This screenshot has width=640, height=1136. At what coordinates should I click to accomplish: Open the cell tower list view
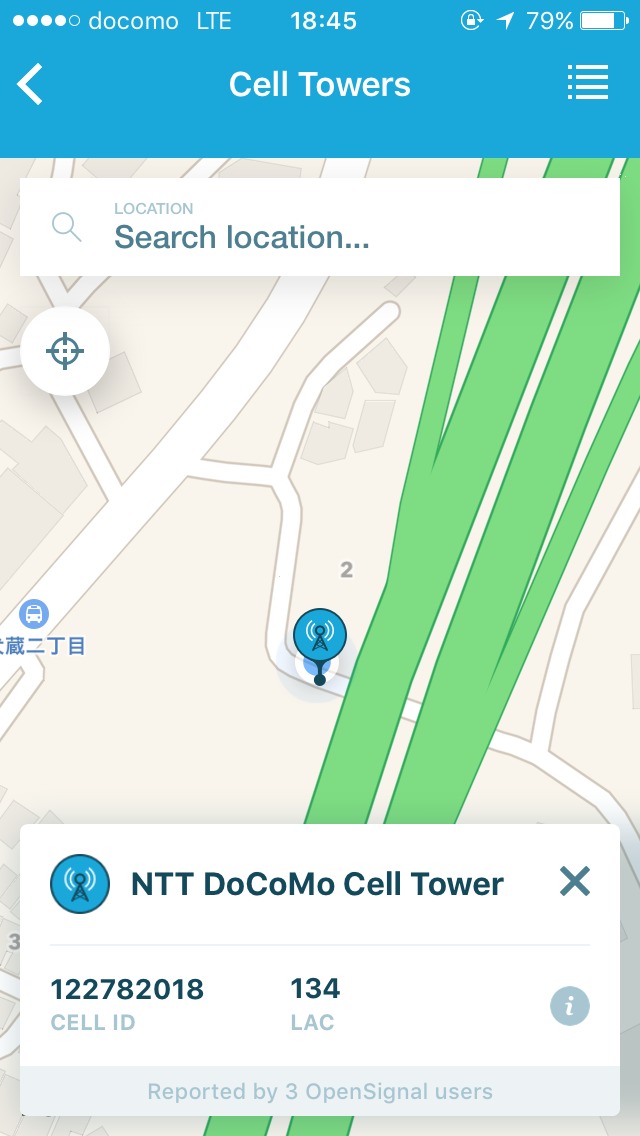point(587,83)
